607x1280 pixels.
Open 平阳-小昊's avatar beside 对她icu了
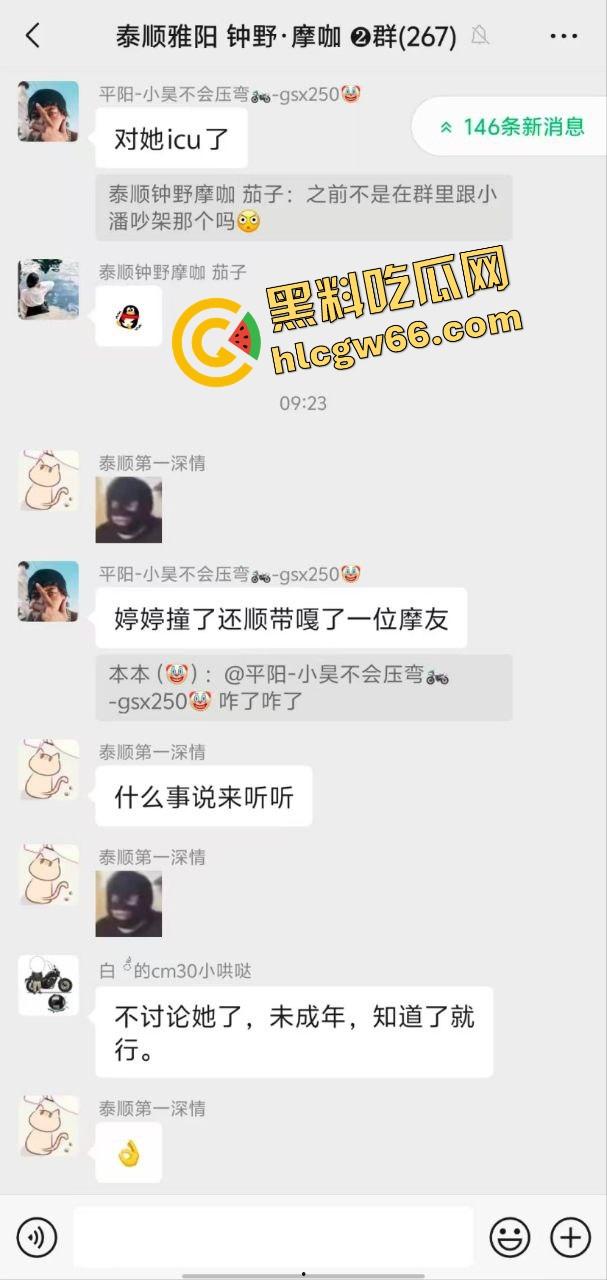(48, 112)
